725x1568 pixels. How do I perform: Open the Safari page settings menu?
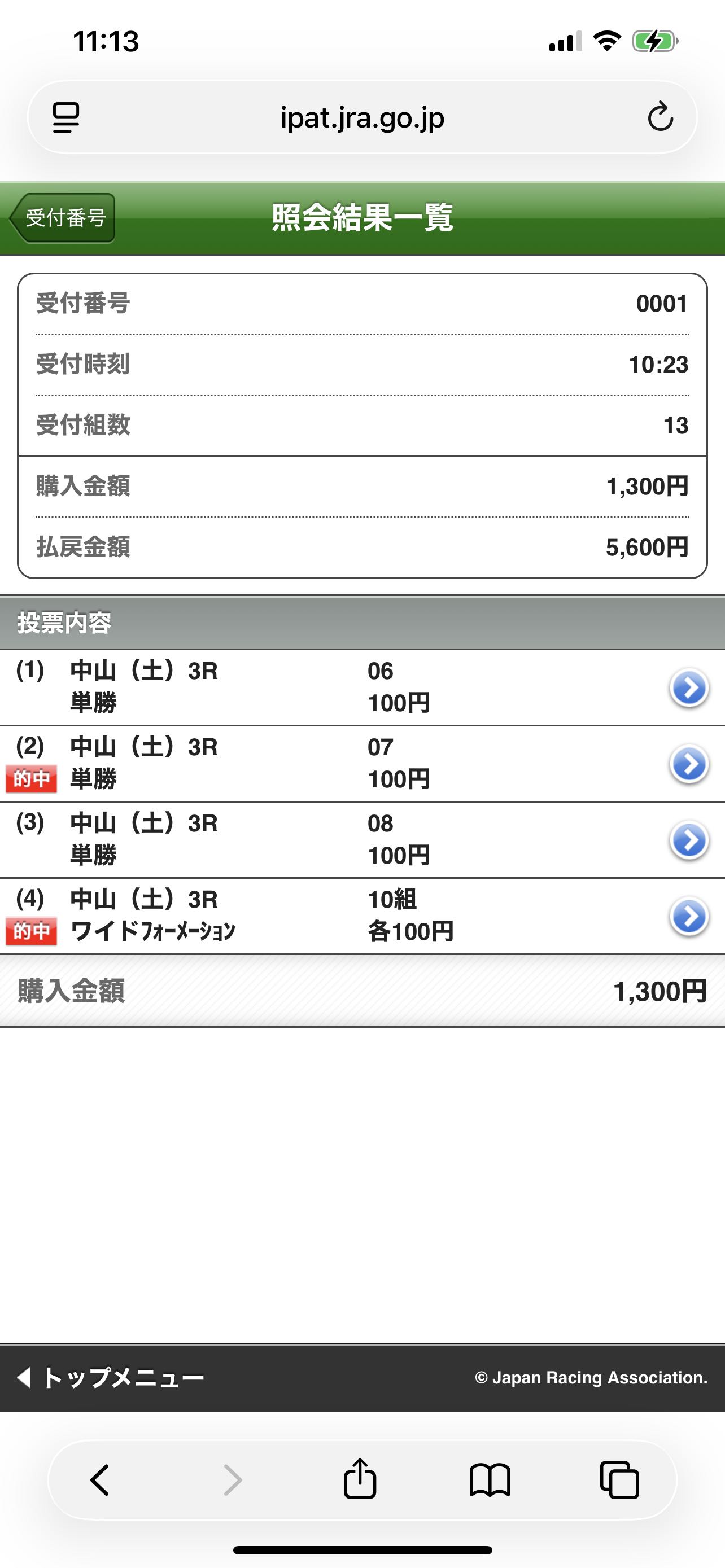click(65, 117)
